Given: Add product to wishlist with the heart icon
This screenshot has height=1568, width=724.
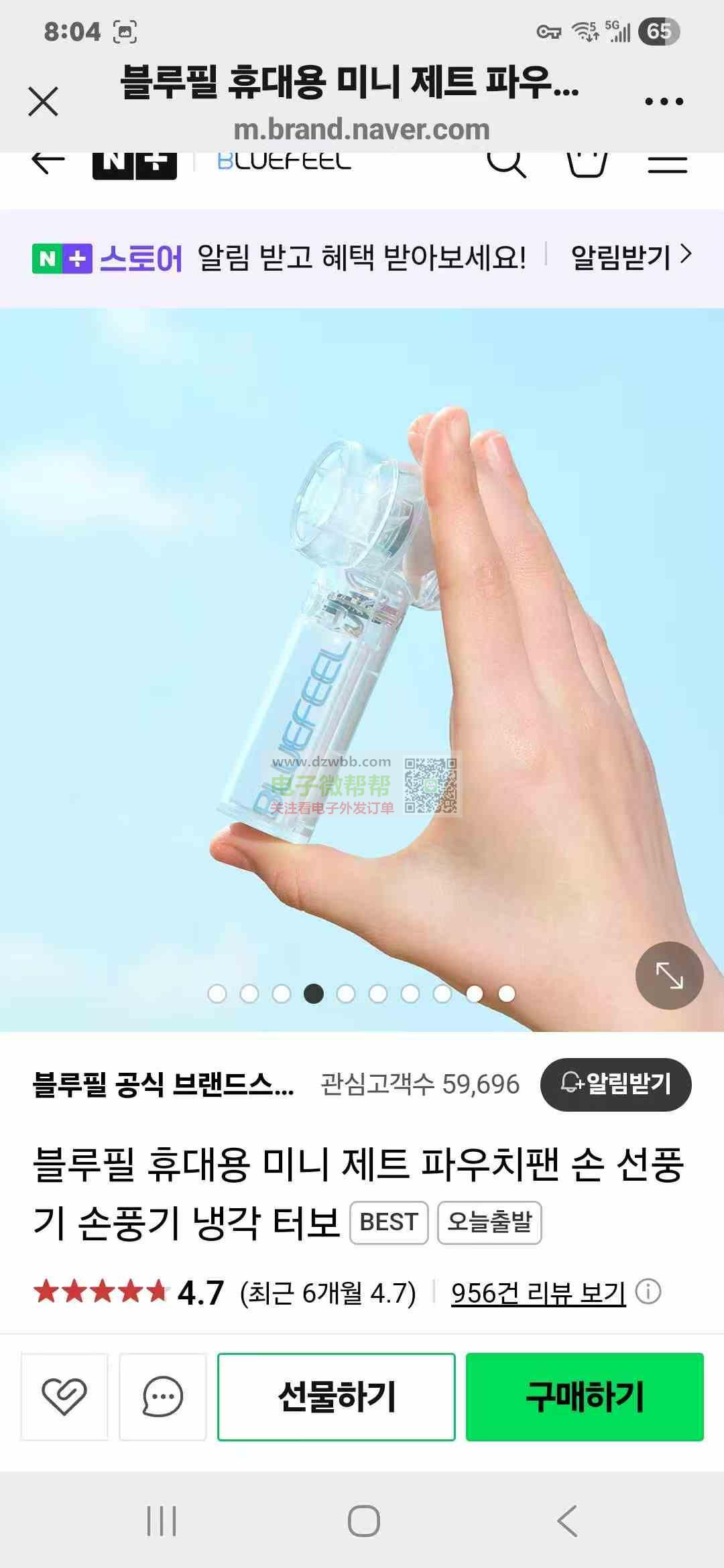Looking at the screenshot, I should [64, 1396].
